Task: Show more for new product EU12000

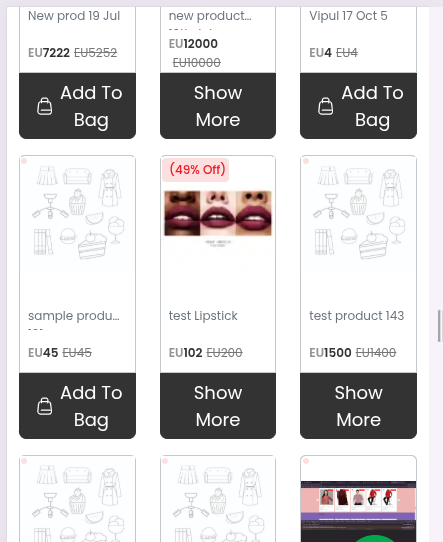Action: (218, 106)
